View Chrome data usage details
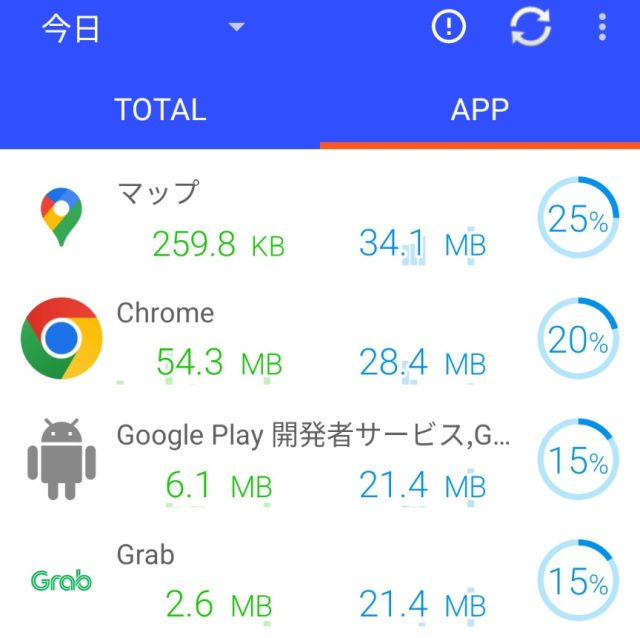The height and width of the screenshot is (638, 640). (x=320, y=340)
